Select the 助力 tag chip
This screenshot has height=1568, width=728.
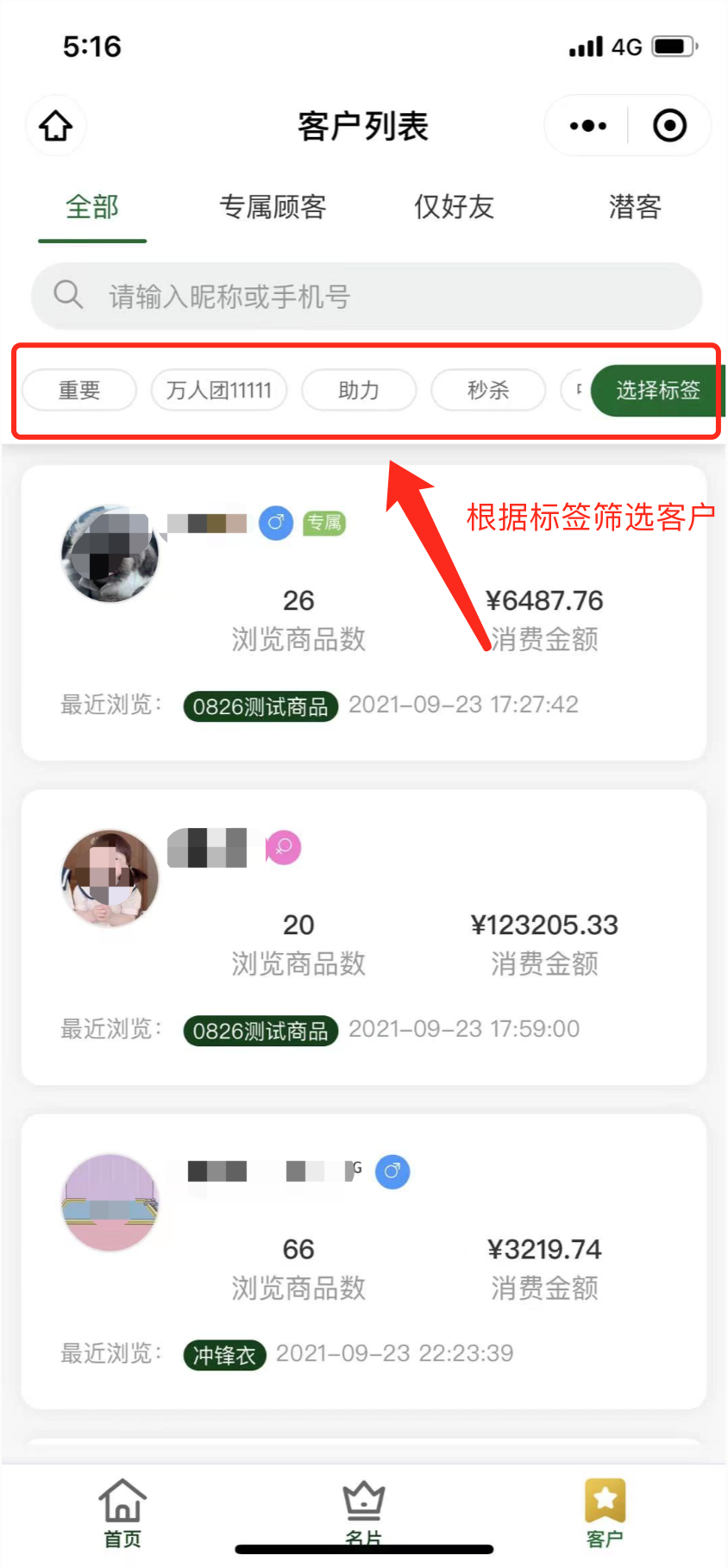359,391
